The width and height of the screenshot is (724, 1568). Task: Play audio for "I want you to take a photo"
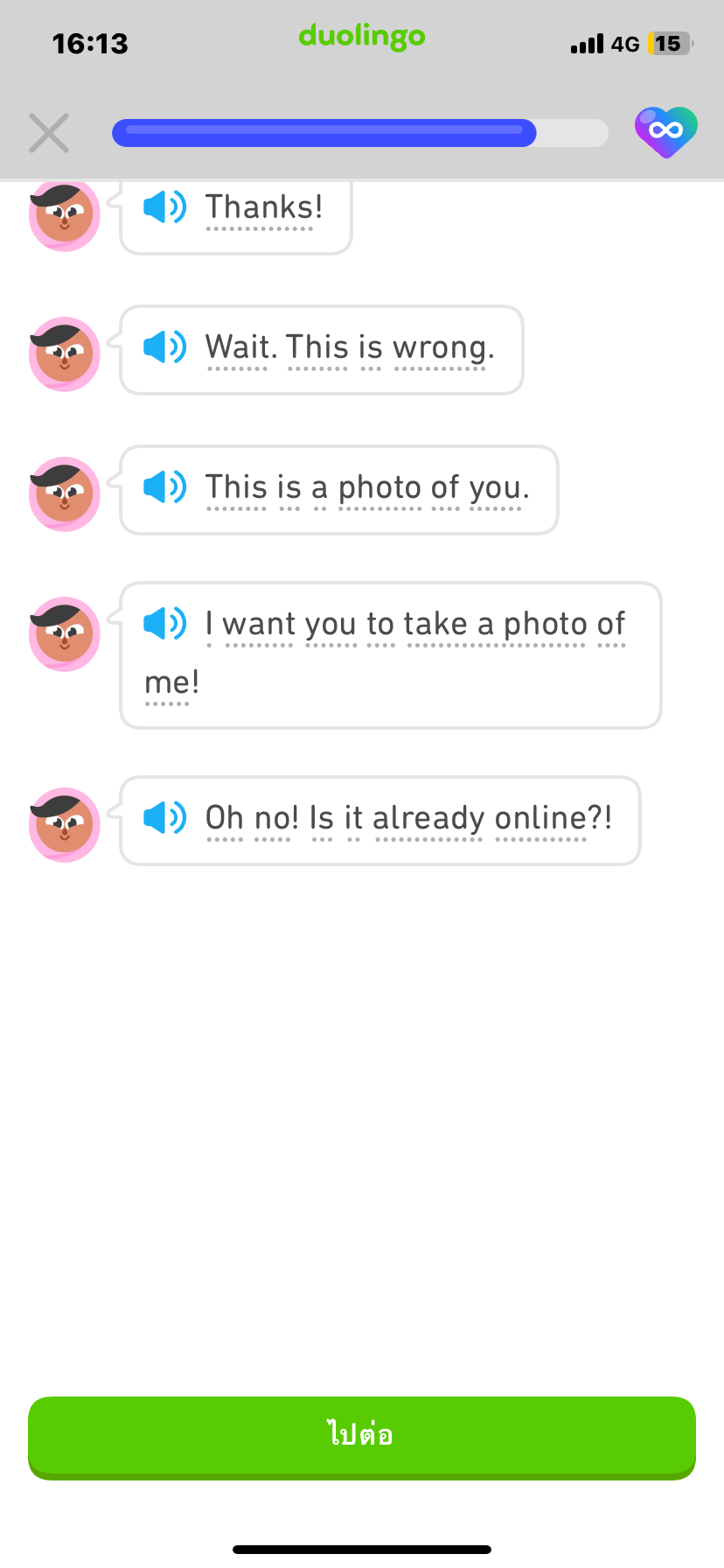164,623
